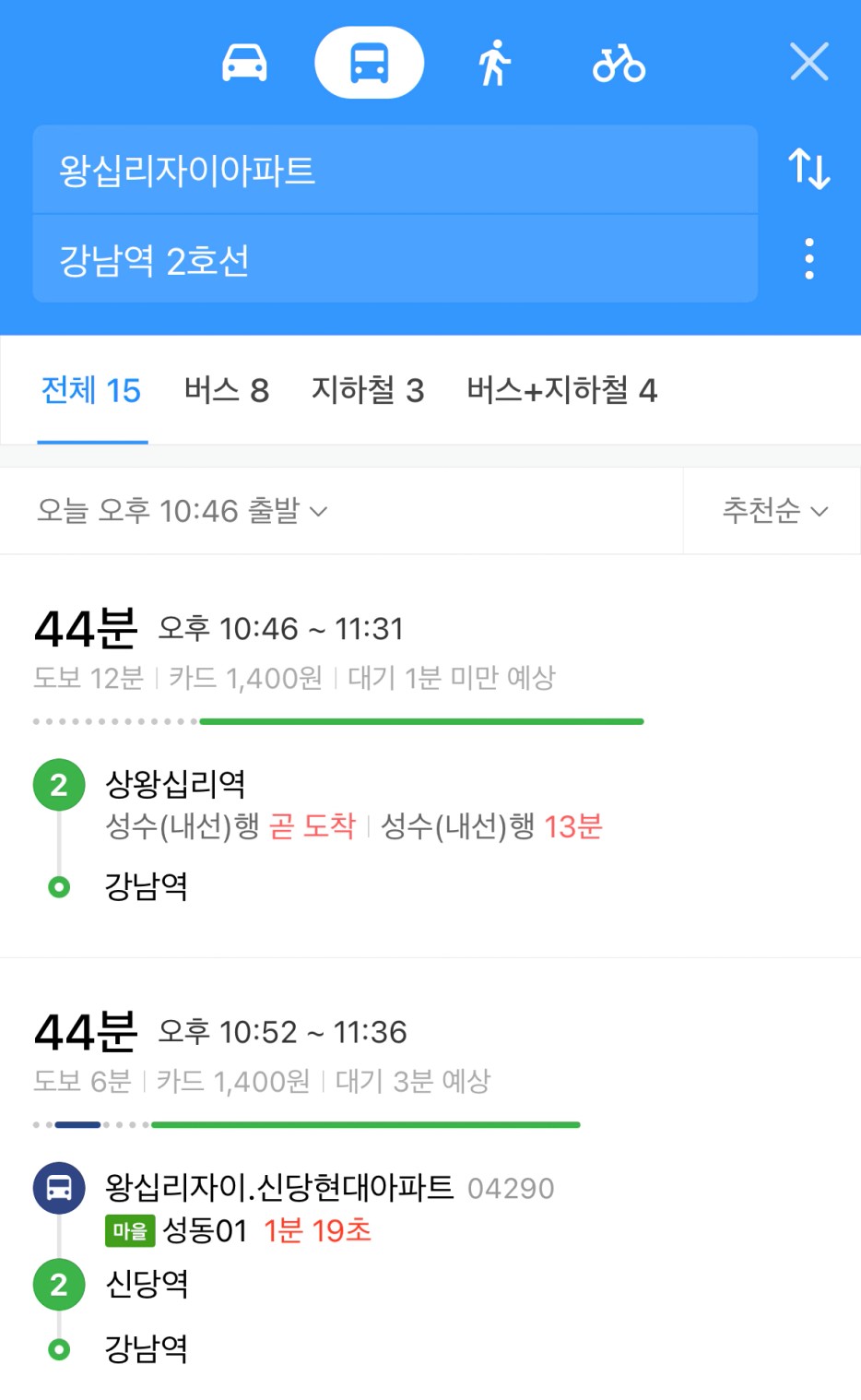Edit the destination 강남역 2호선

click(395, 259)
